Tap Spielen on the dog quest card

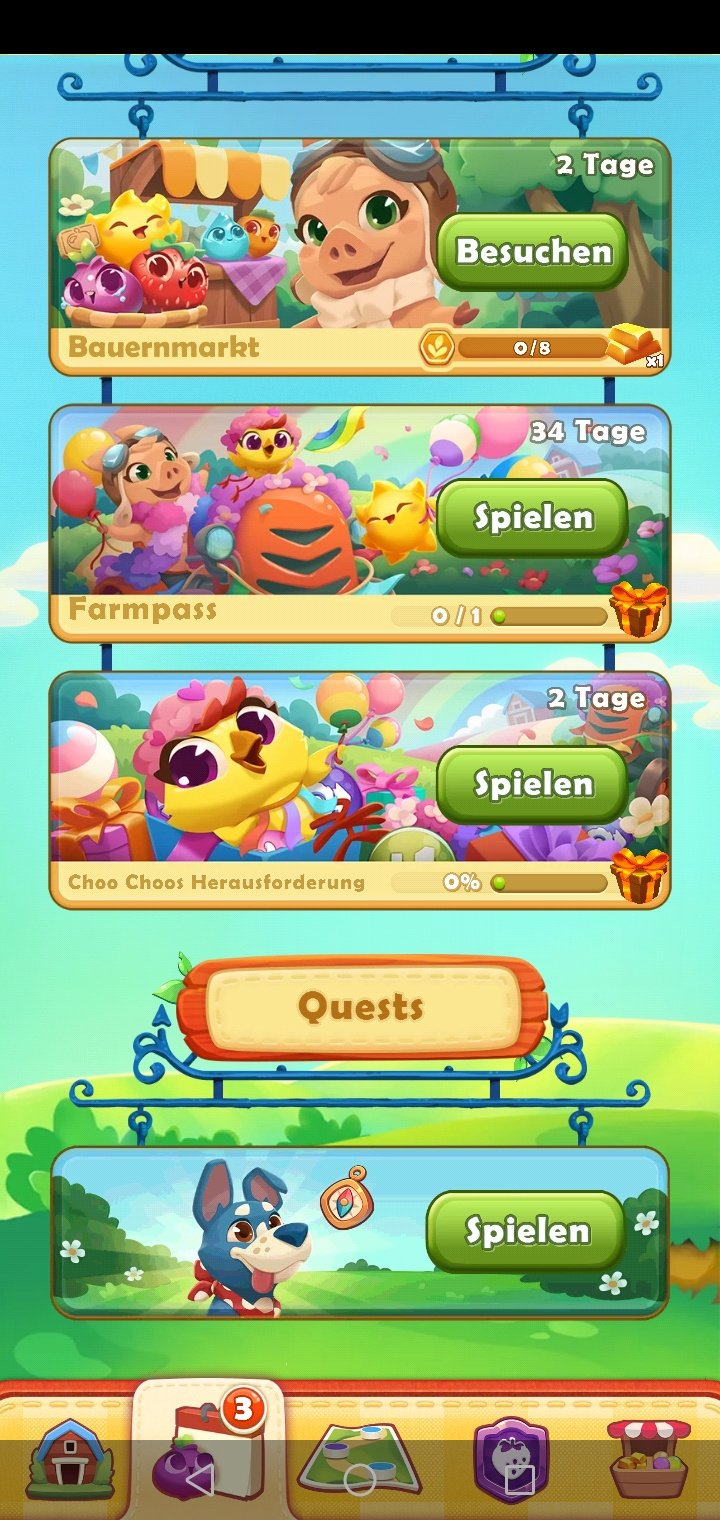click(x=526, y=1231)
